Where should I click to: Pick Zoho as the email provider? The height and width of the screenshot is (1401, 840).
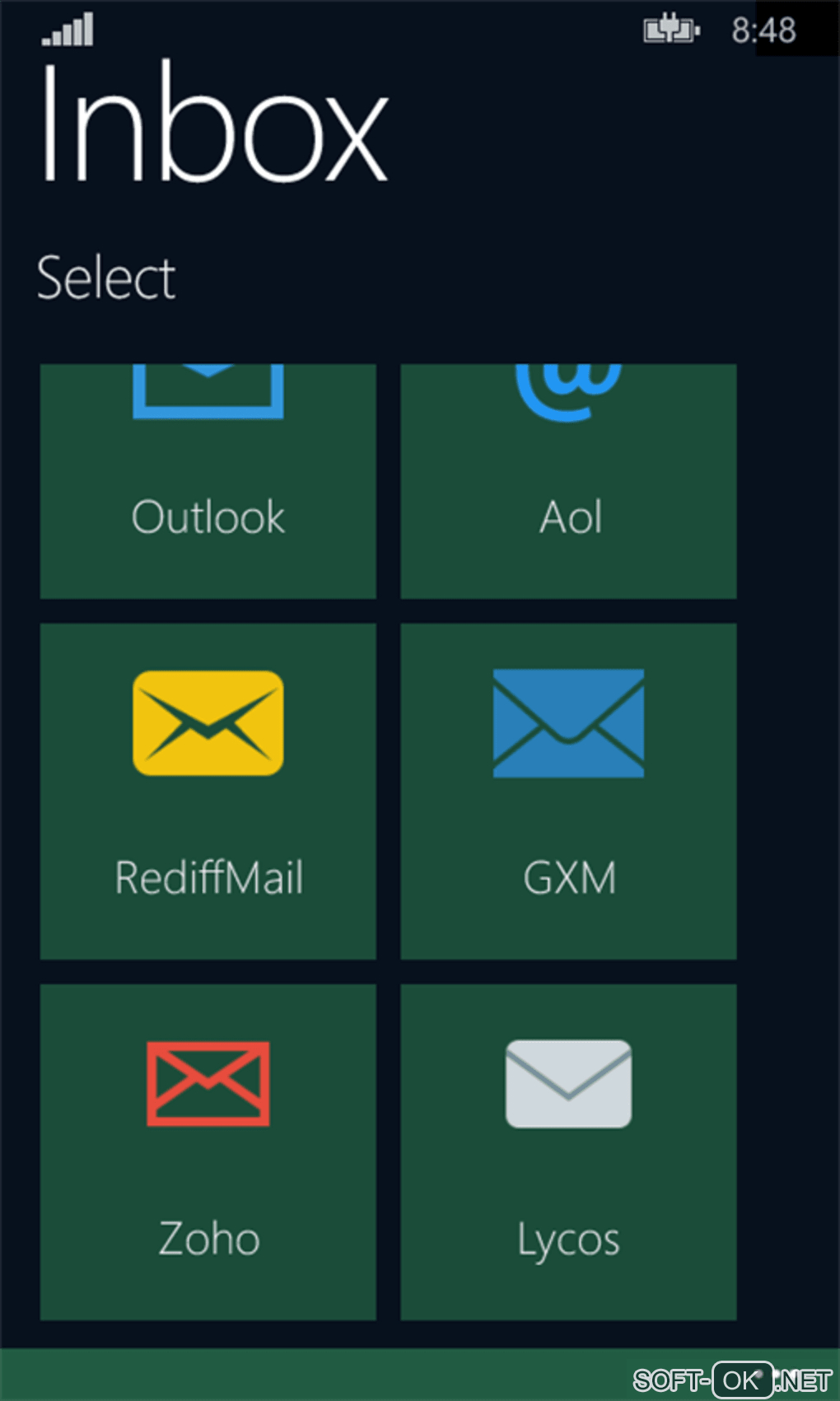[208, 1151]
